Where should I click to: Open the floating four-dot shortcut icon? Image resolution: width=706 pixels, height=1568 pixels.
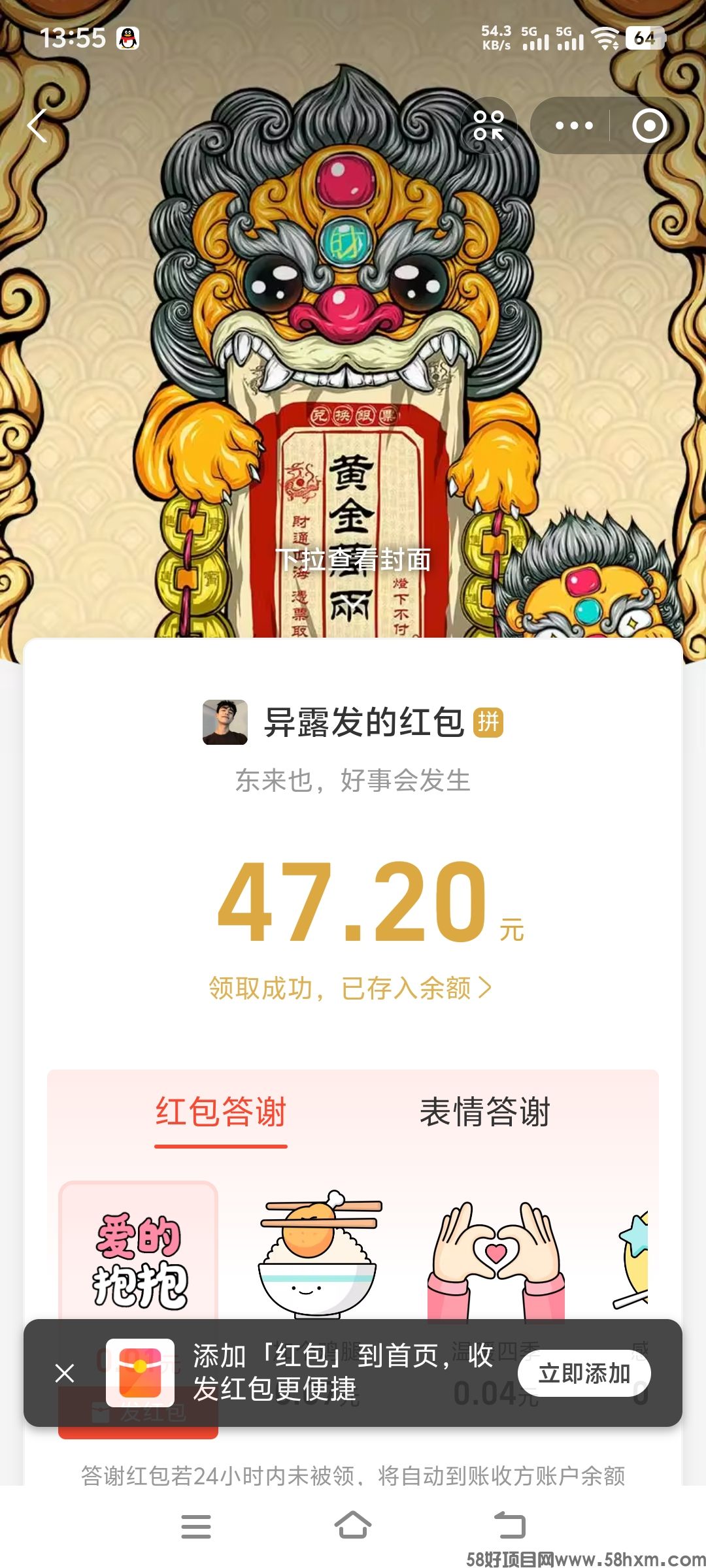coord(489,125)
